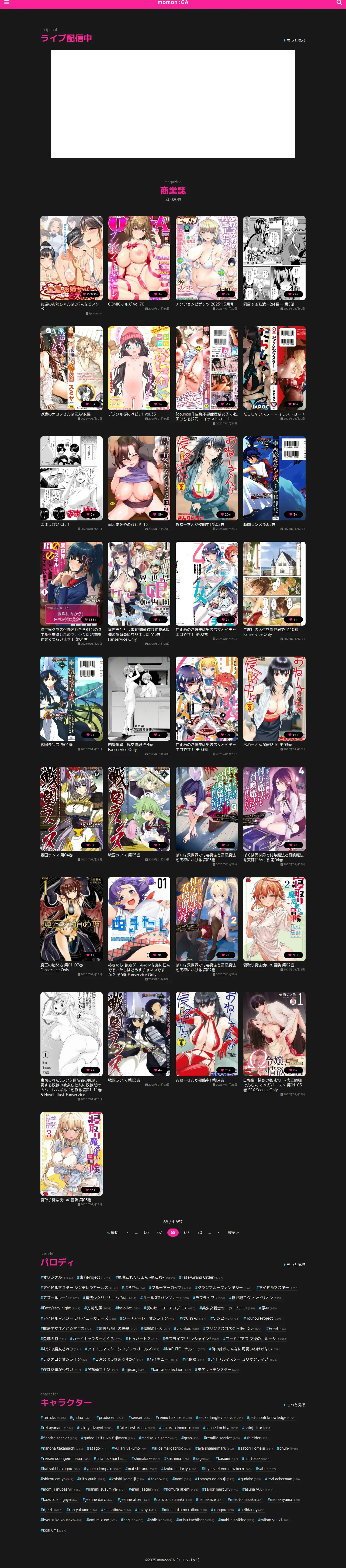Screen dimensions: 346x1568
Task: Go to page 66
Action: click(x=146, y=1233)
